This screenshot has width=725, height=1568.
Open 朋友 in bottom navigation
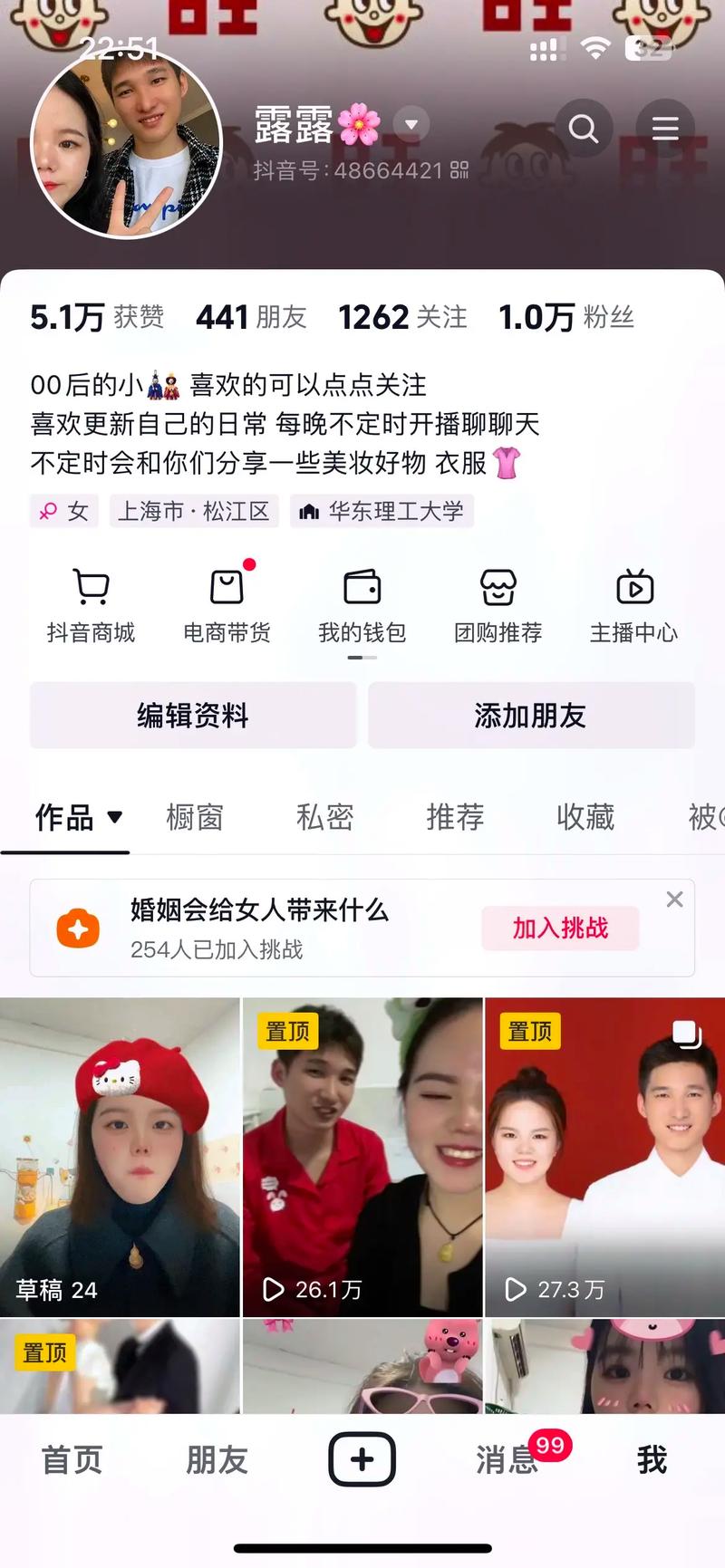(x=217, y=1458)
